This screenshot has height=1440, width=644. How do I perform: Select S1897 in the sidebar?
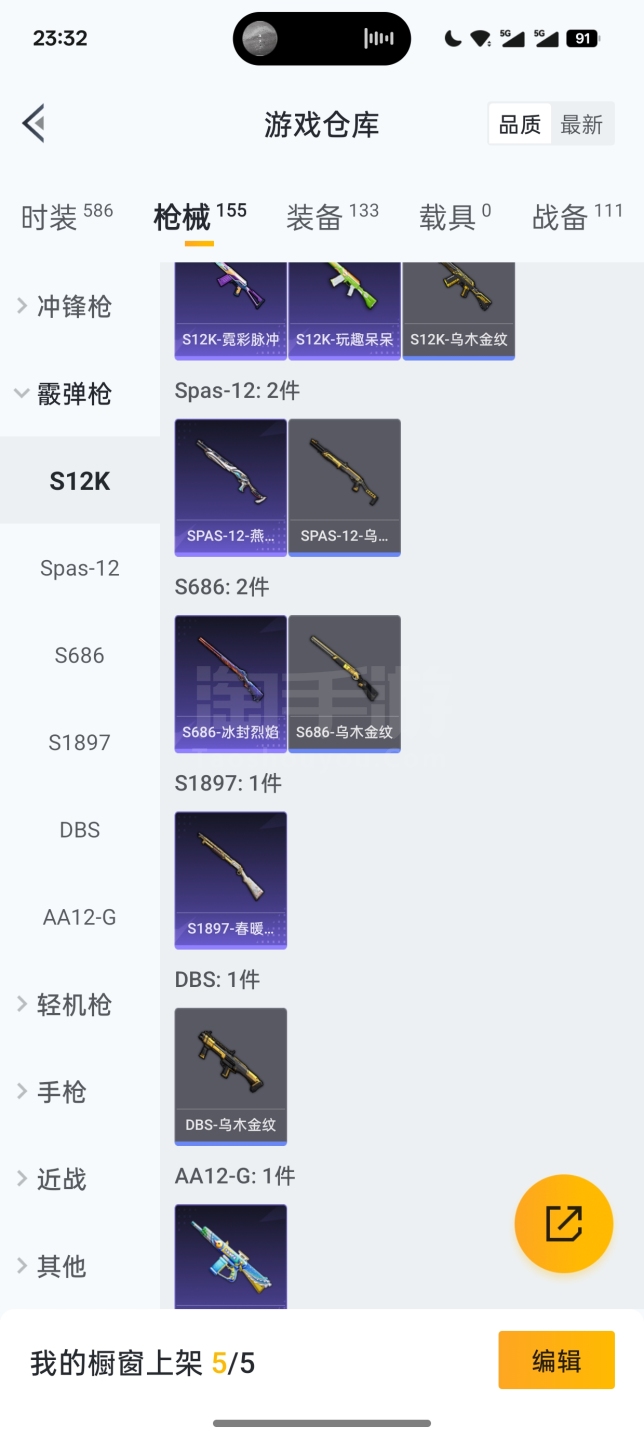click(x=80, y=743)
